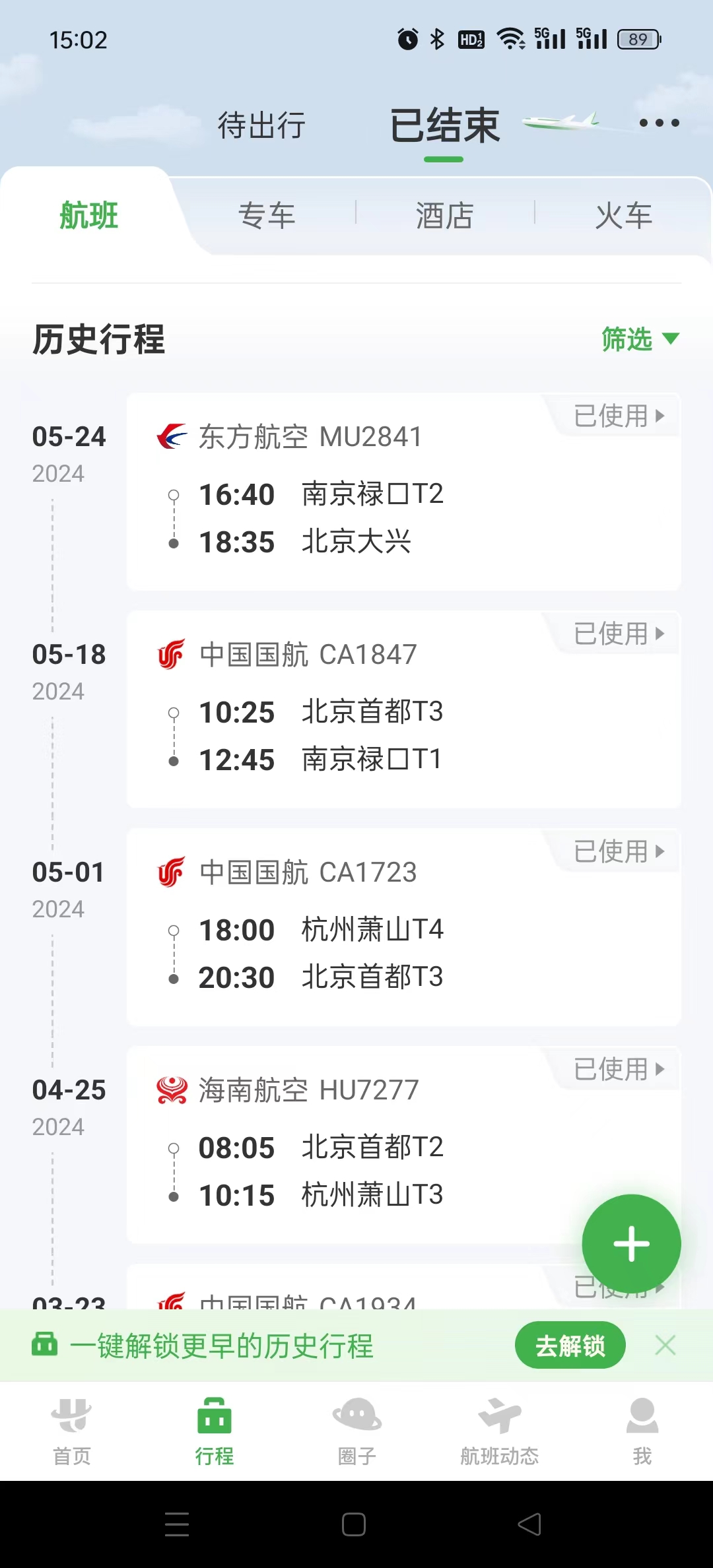
Task: Open the 圈子 tab
Action: tap(356, 1429)
